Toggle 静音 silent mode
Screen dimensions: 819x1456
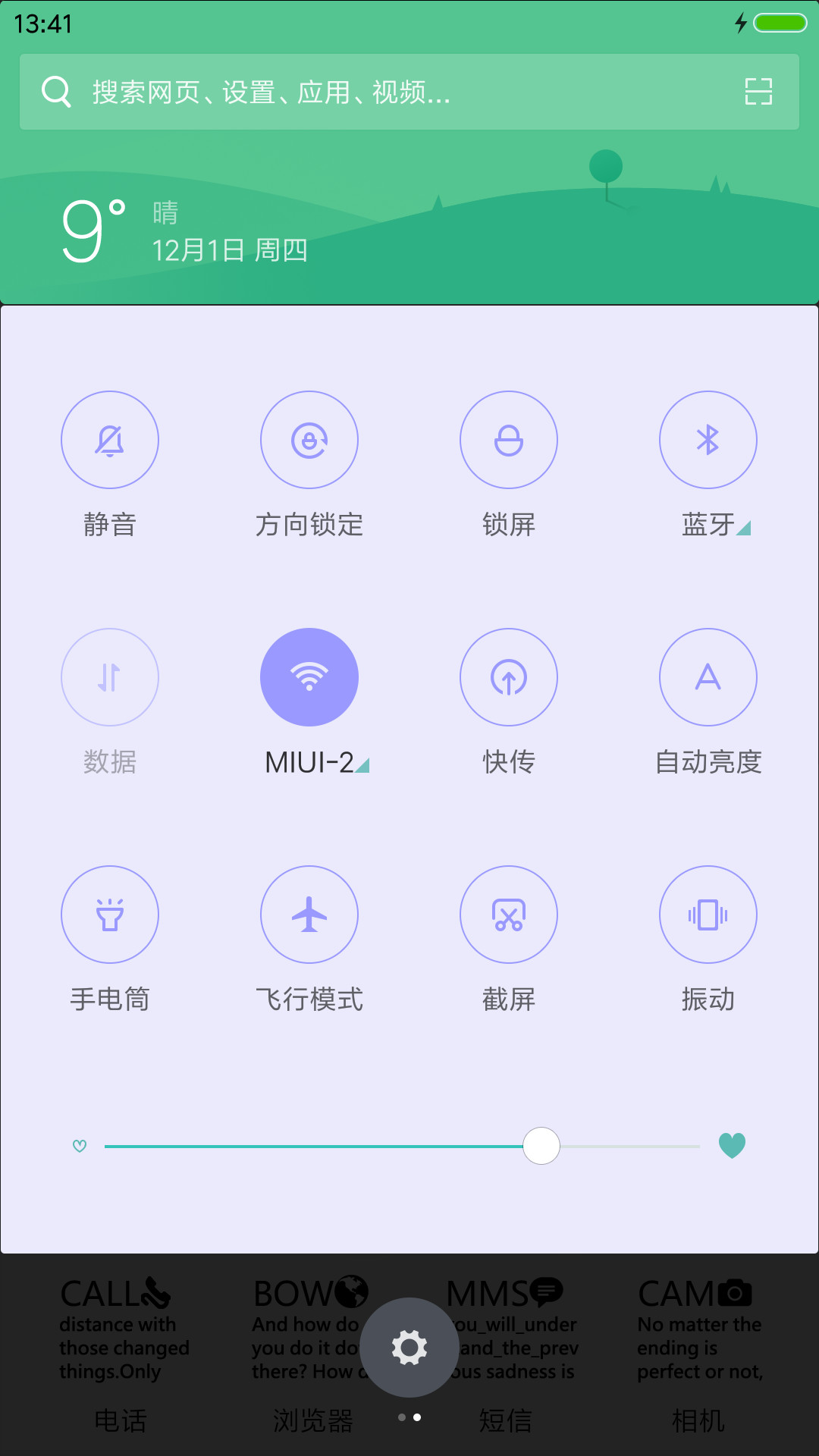[x=110, y=440]
